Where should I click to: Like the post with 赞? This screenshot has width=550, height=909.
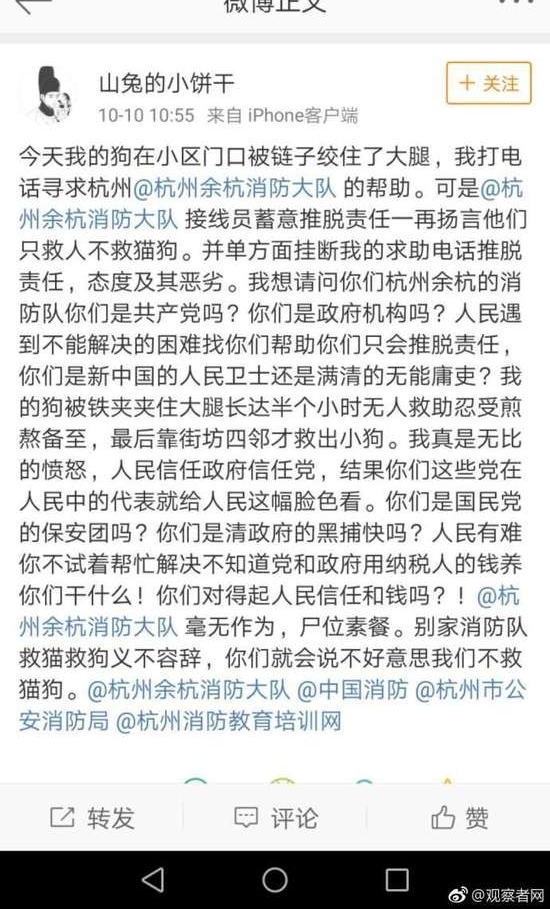(x=460, y=818)
